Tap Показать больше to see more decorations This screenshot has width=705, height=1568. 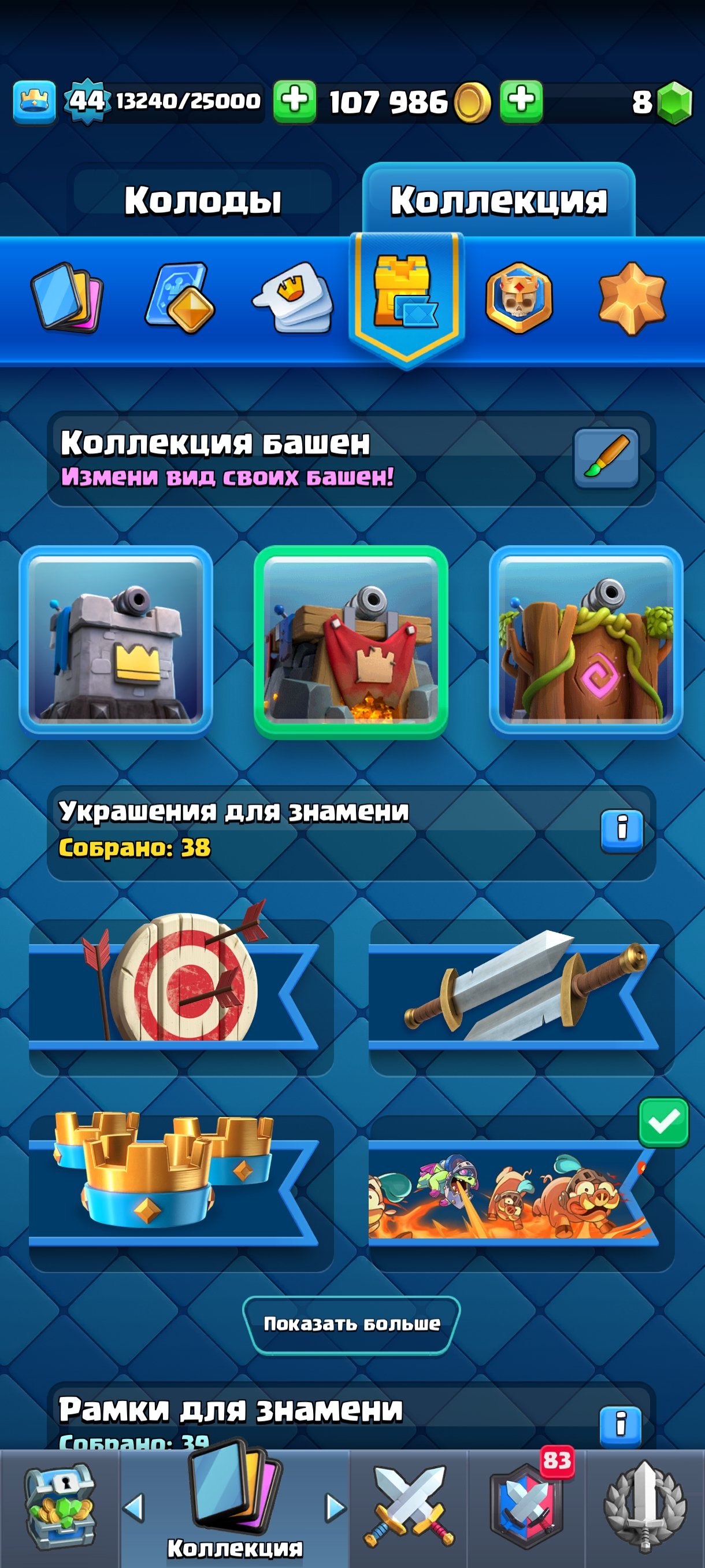click(351, 1324)
